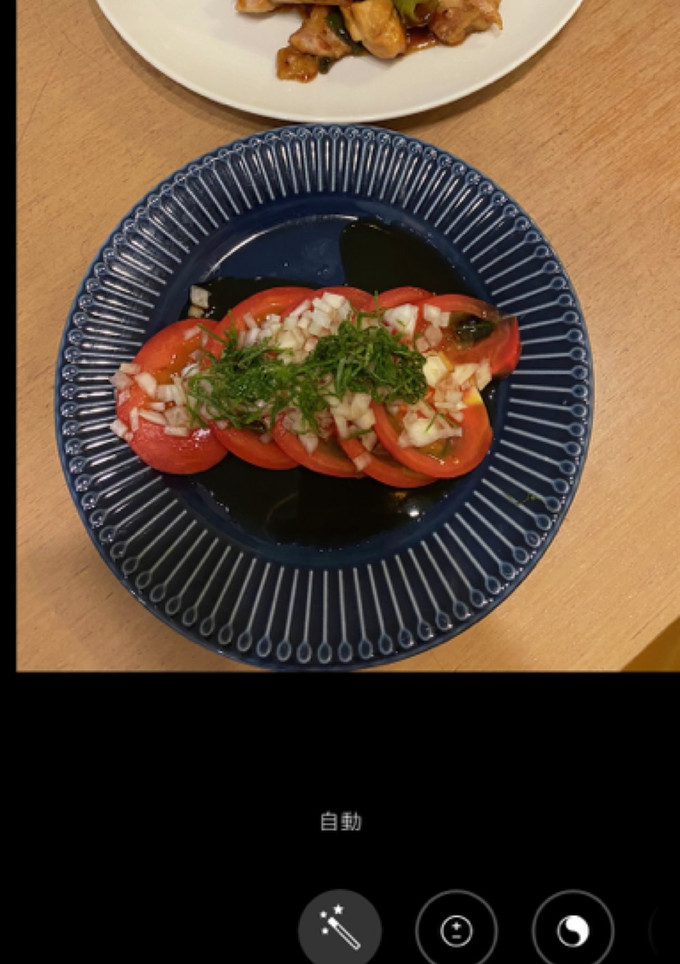Select the brilliance adjustment icon
680x964 pixels.
click(572, 930)
